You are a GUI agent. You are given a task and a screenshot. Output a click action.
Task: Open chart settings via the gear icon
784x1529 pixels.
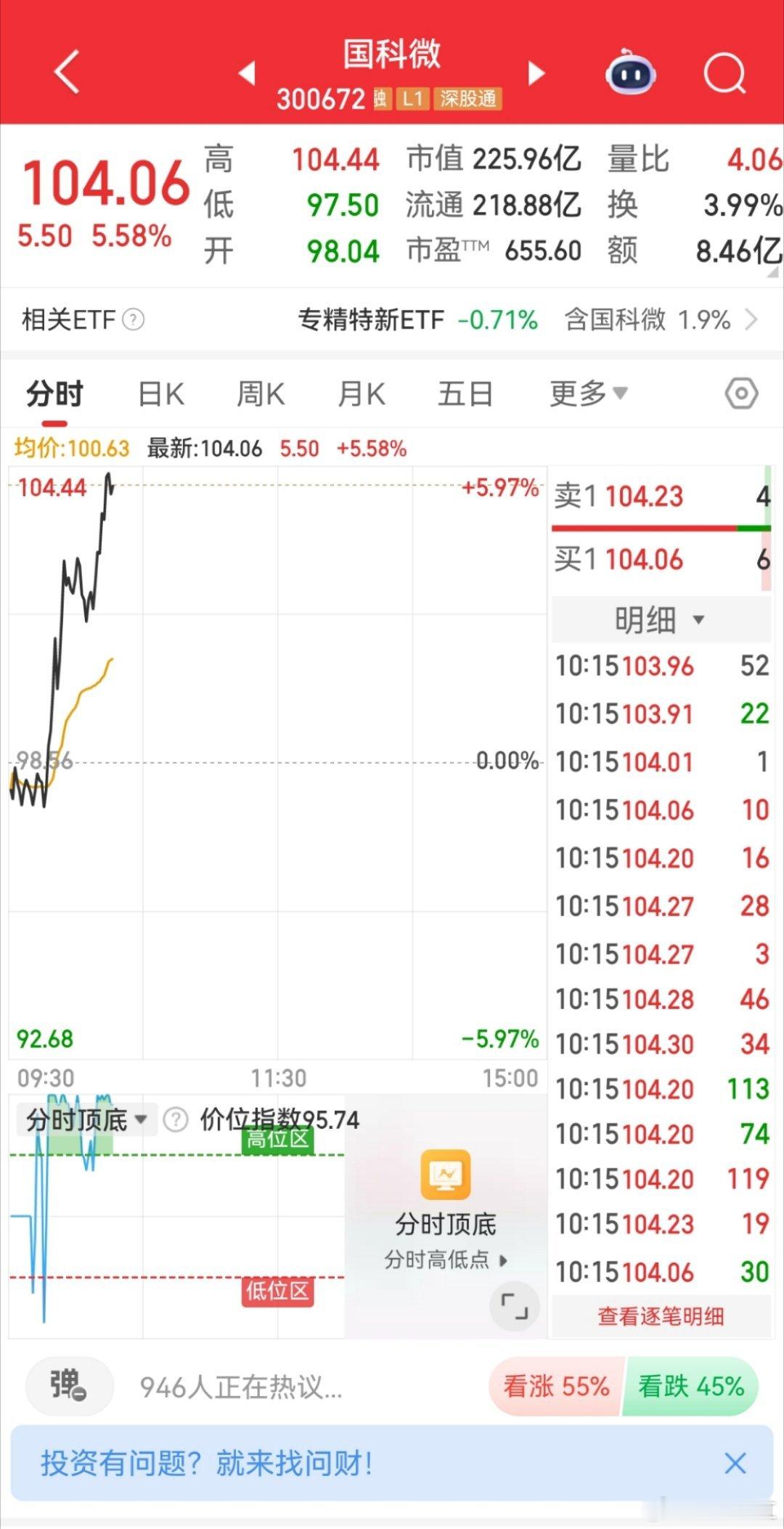tap(740, 392)
